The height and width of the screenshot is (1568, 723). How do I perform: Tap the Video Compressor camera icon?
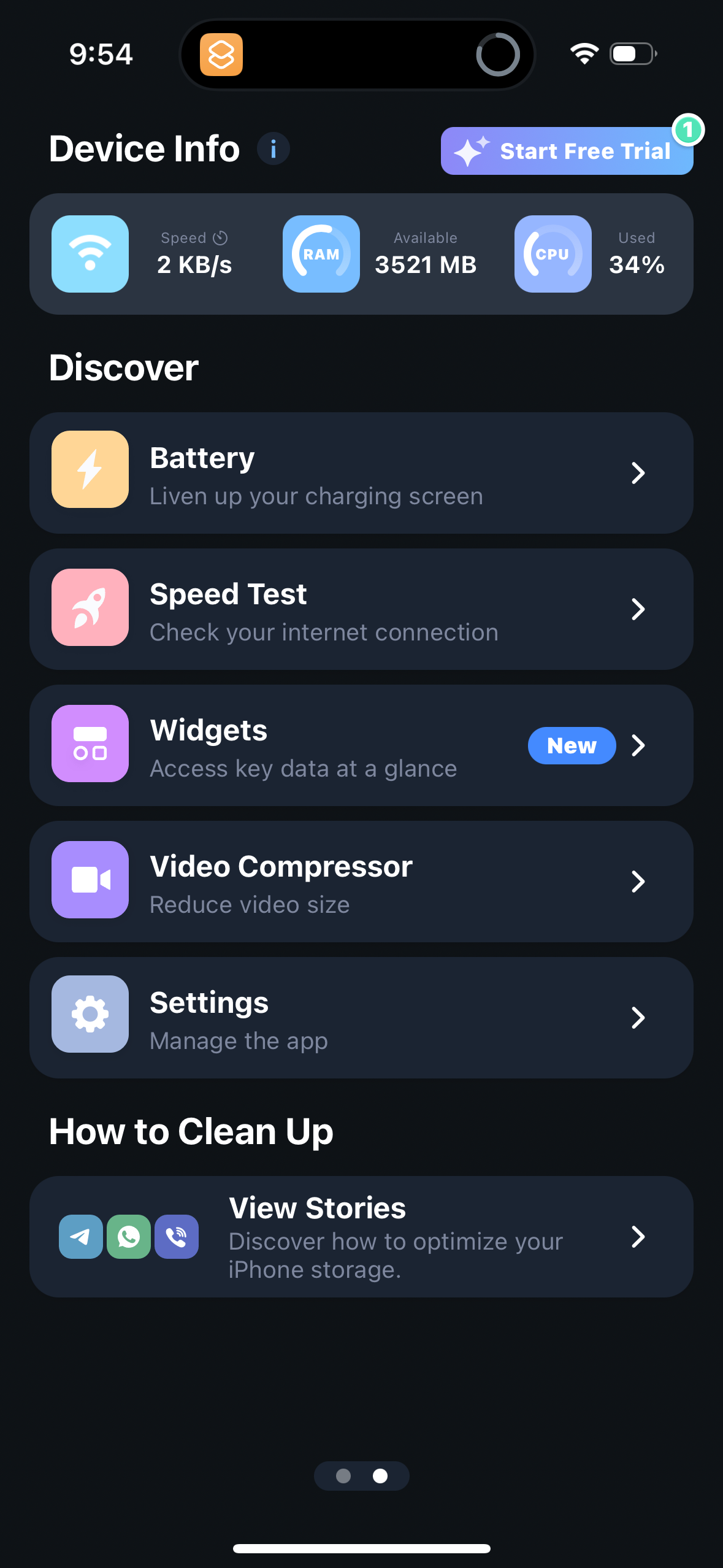click(90, 880)
